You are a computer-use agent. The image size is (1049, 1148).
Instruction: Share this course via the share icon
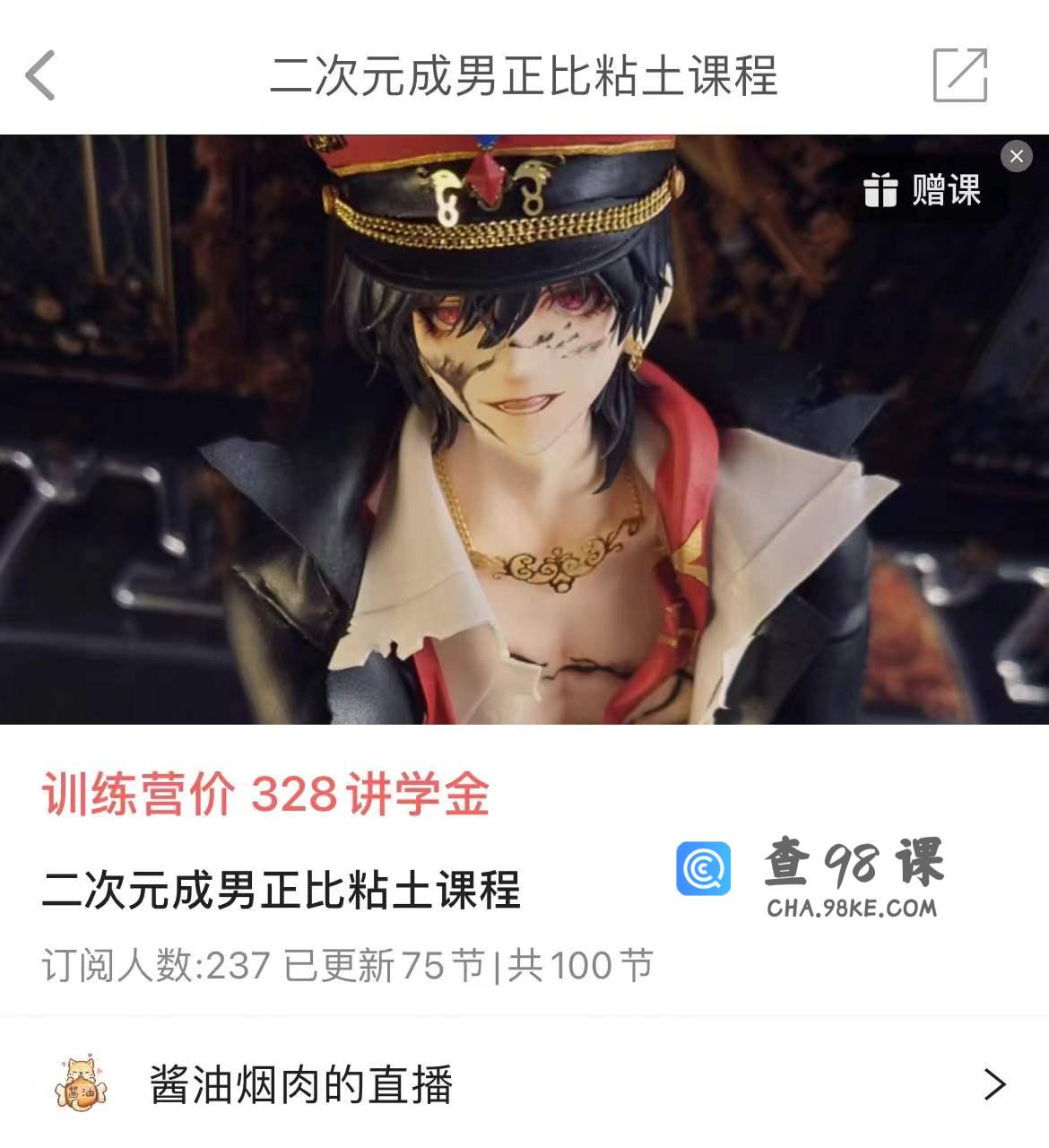click(x=960, y=75)
